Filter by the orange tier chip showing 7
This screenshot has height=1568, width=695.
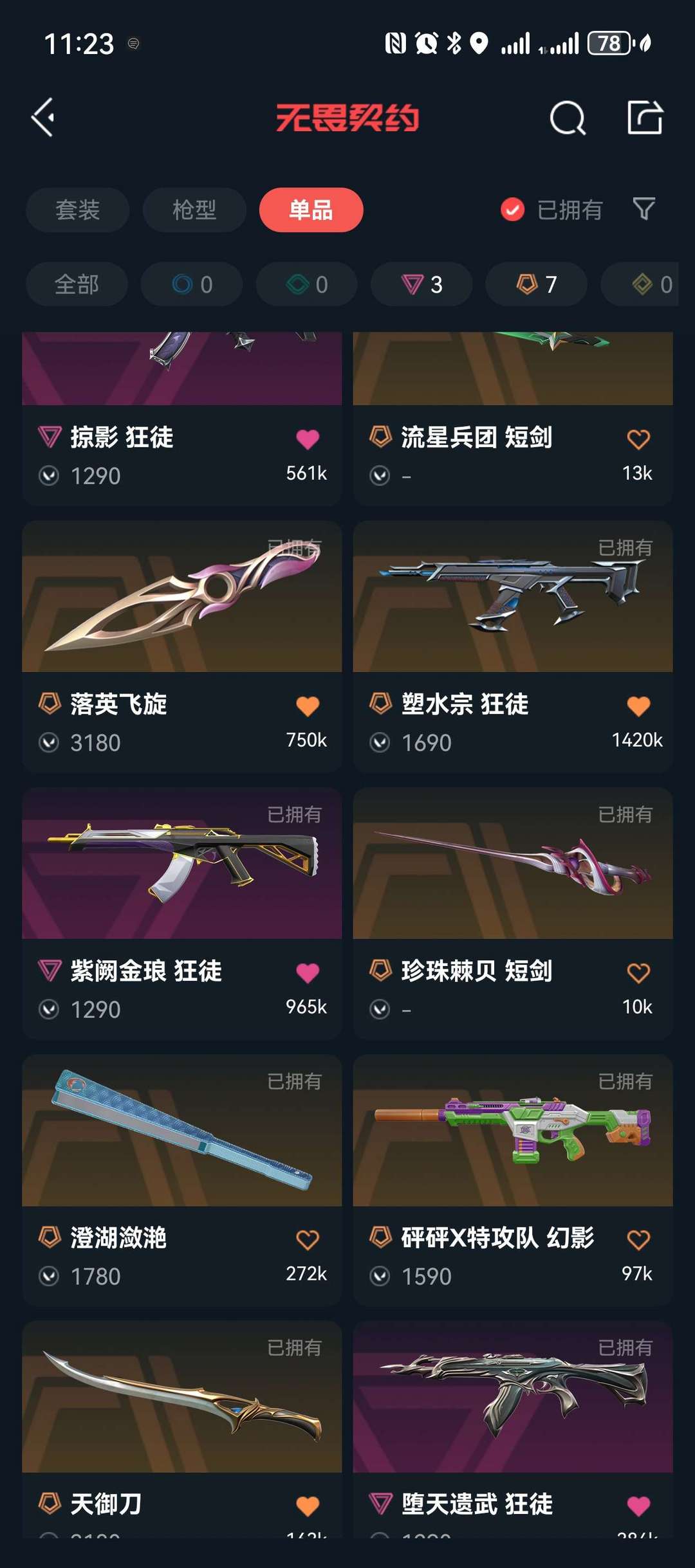[536, 284]
